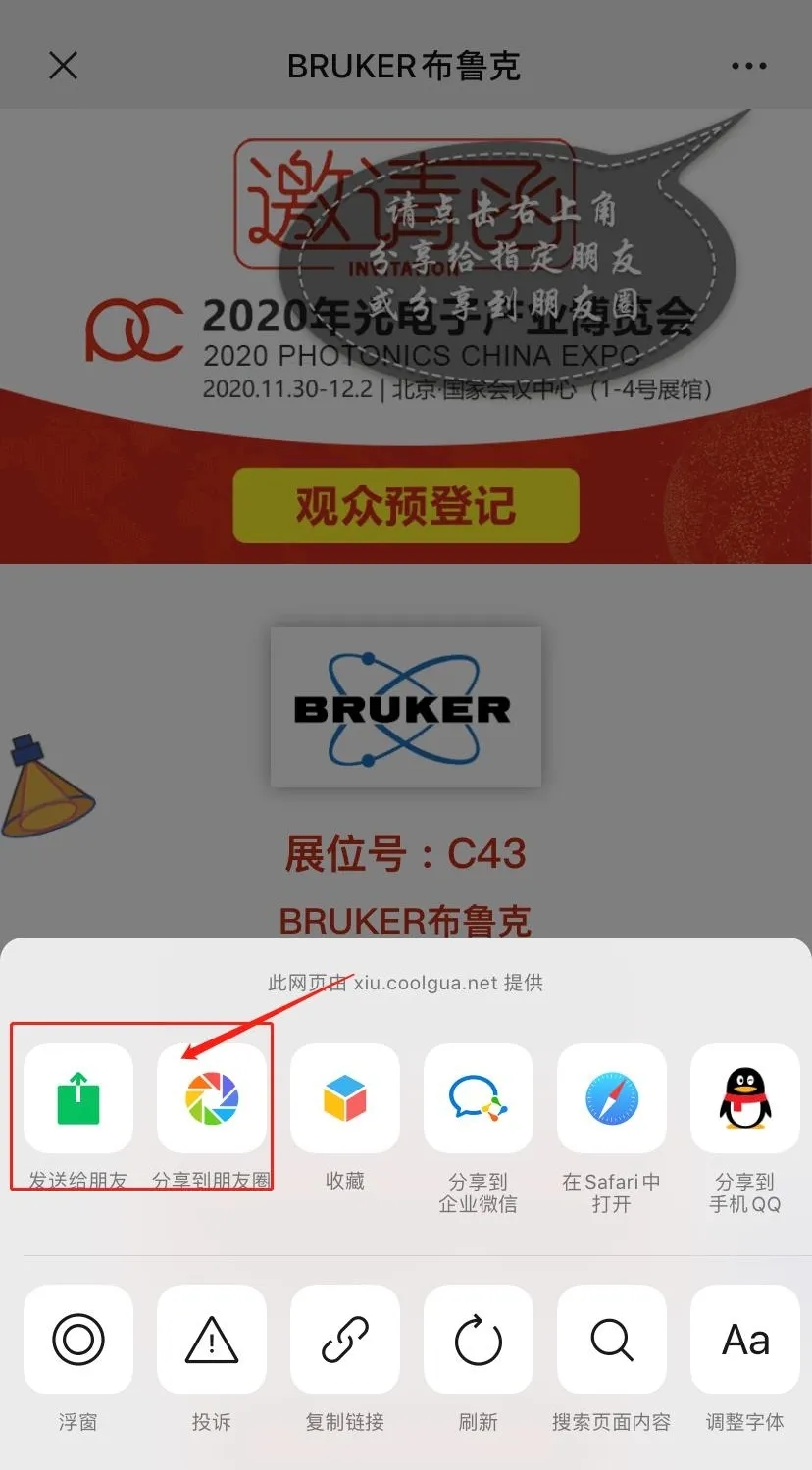Select 发送给朋友 to send to a friend
812x1470 pixels.
click(78, 1098)
